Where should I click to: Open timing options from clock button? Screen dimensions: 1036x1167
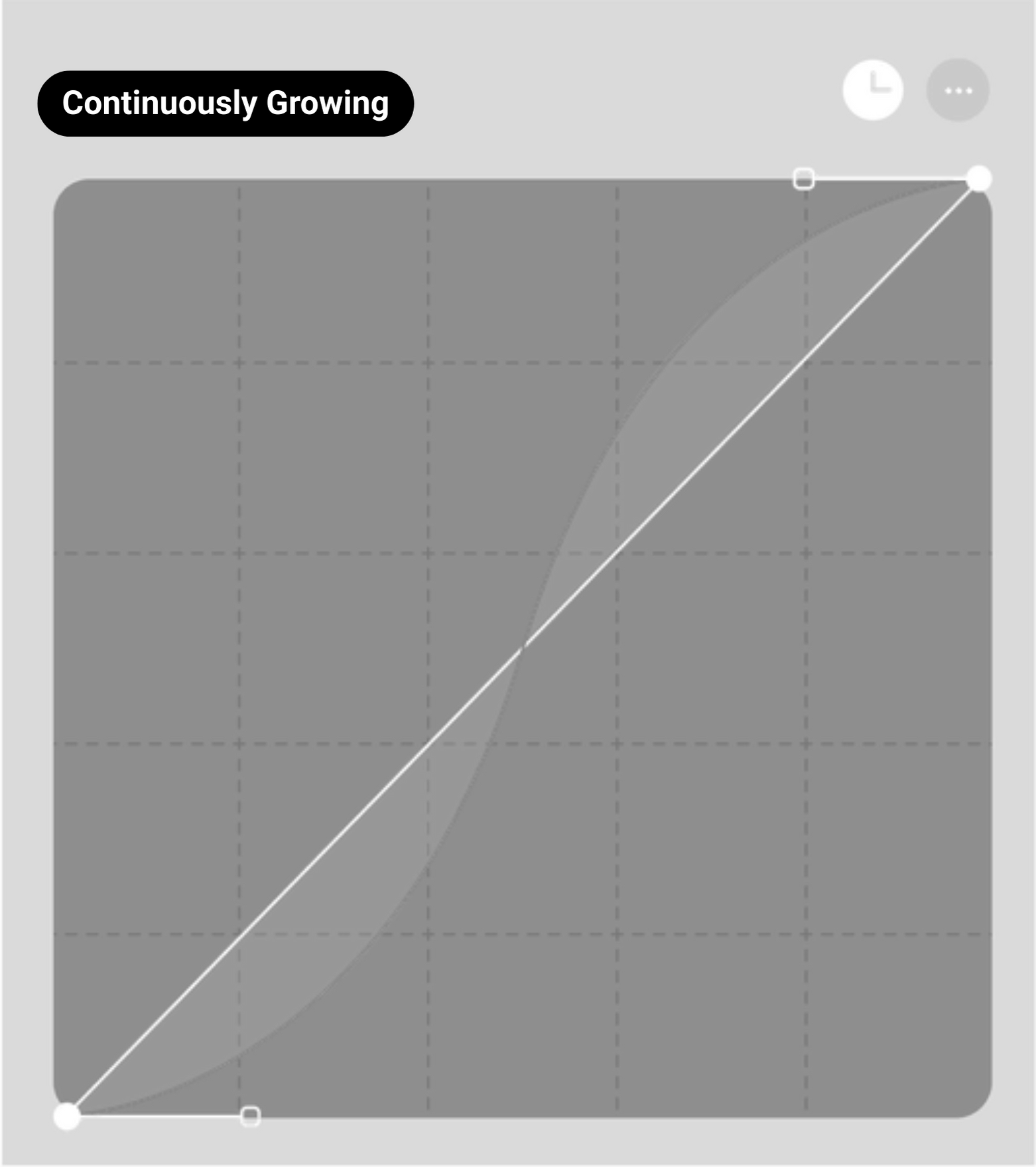pos(874,92)
